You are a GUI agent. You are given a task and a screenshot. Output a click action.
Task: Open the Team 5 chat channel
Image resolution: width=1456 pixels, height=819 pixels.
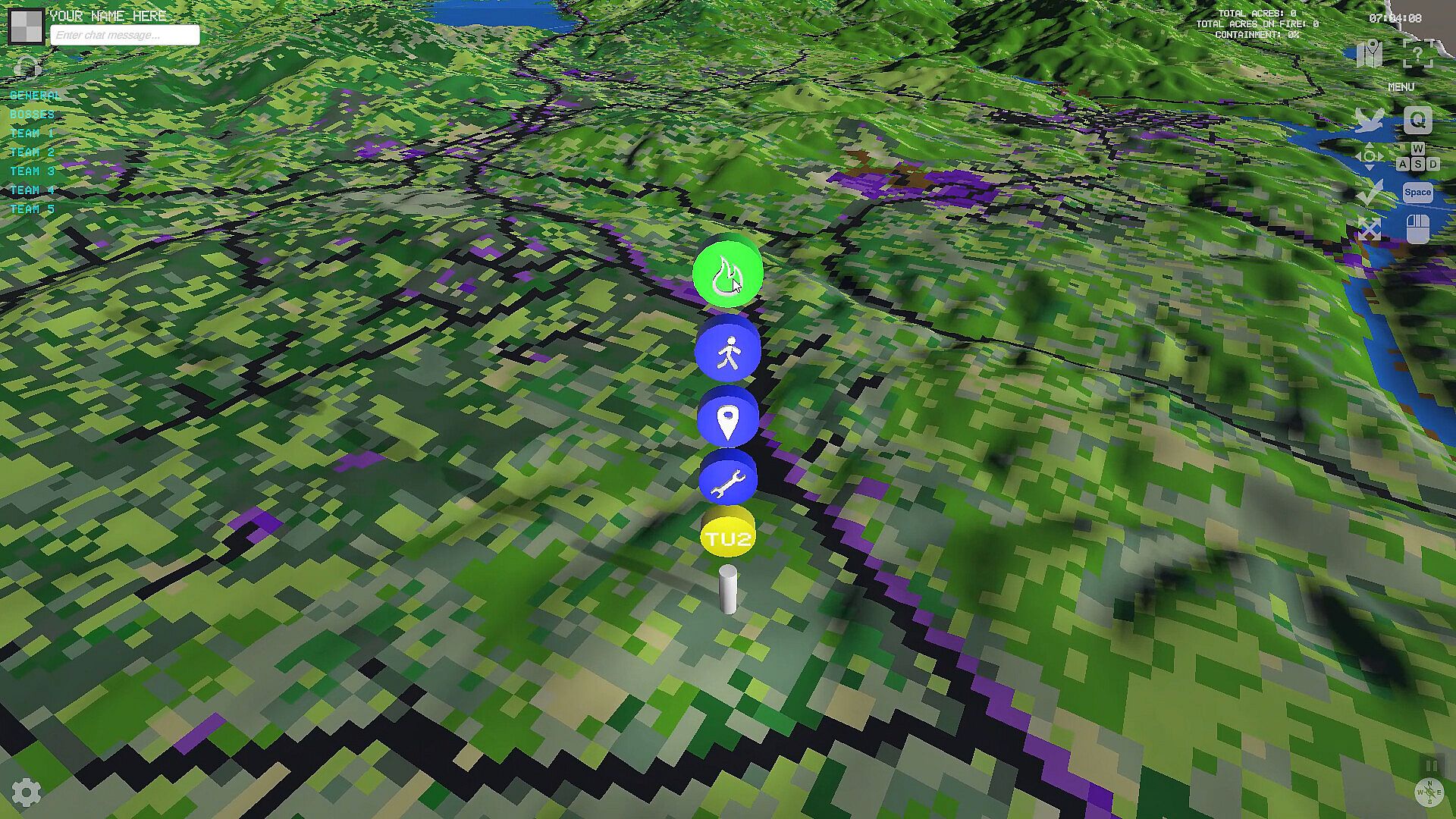(x=32, y=209)
